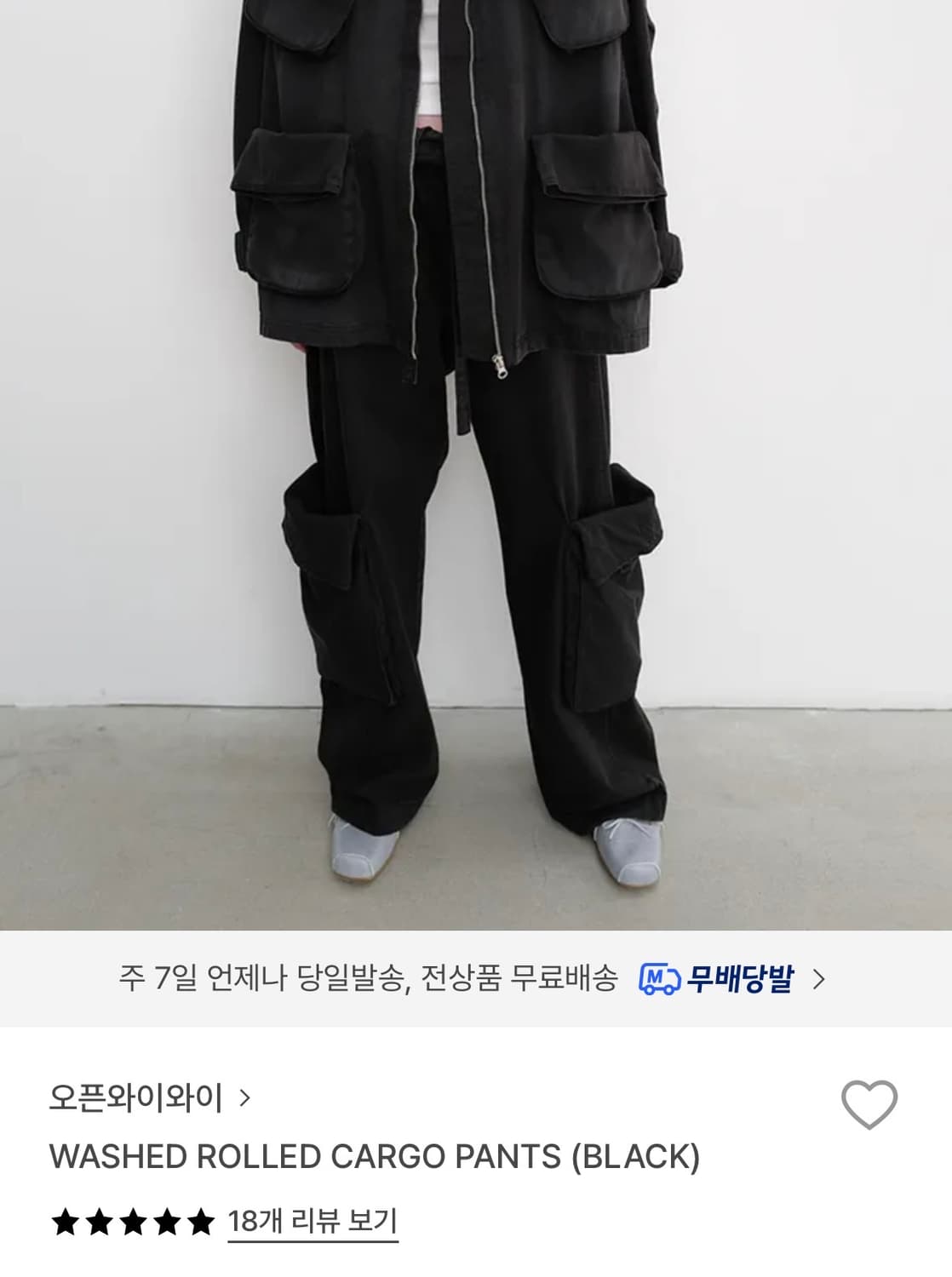Select the WASHED ROLLED CARGO PANTS title

coord(375,1156)
